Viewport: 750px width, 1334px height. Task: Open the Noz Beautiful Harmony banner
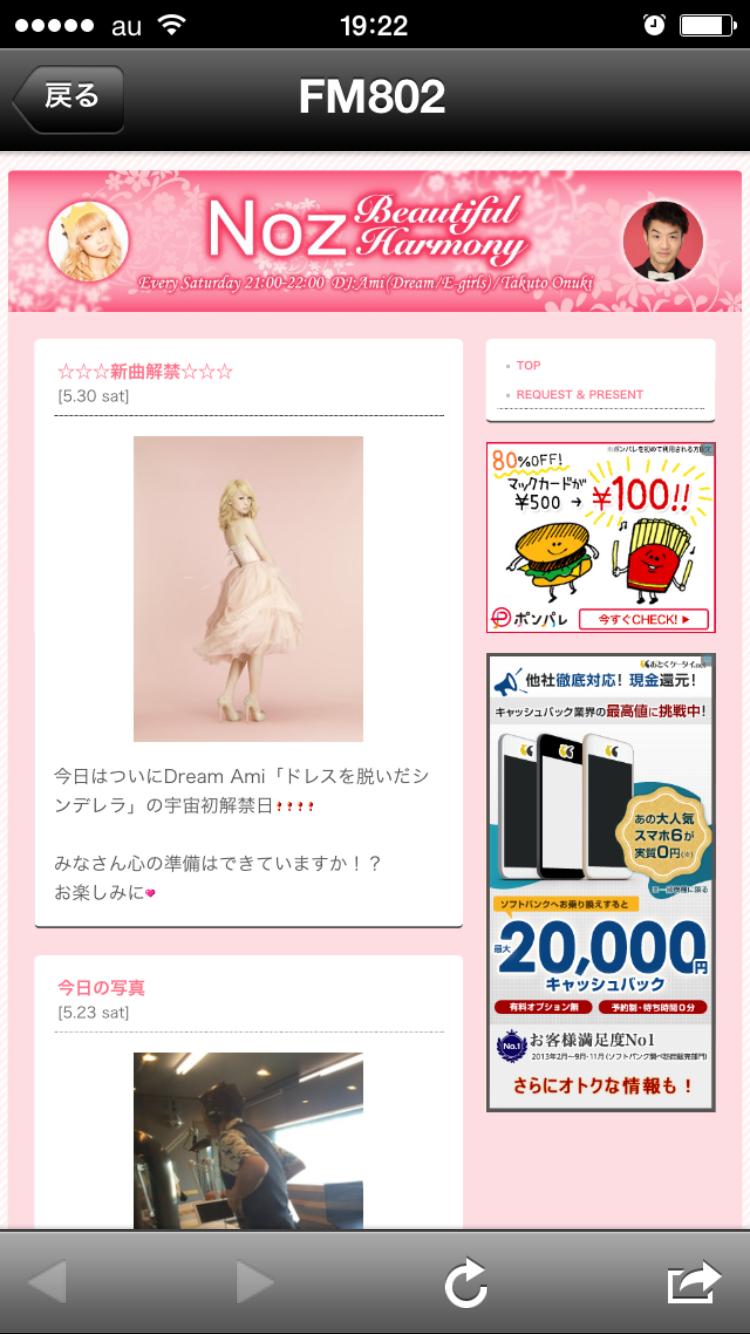click(375, 241)
